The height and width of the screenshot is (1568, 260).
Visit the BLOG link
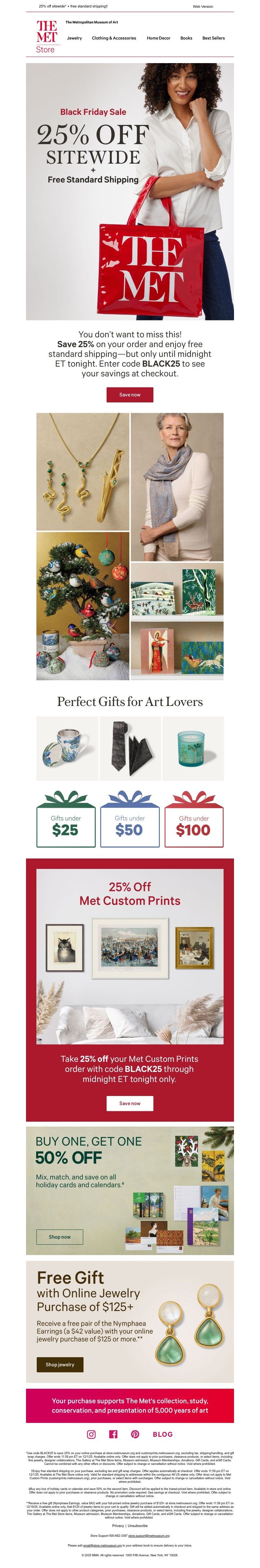162,1434
